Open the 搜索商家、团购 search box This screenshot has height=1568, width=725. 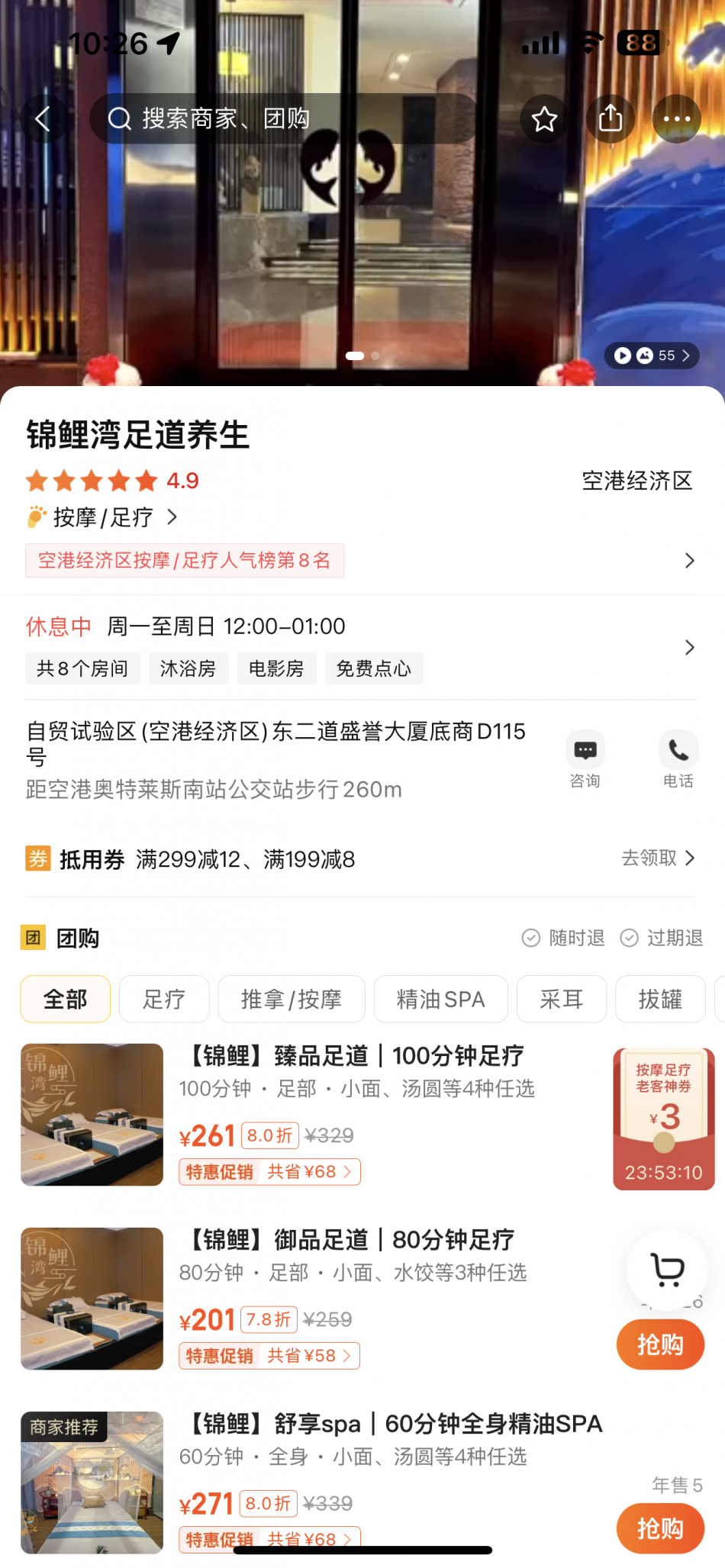282,119
